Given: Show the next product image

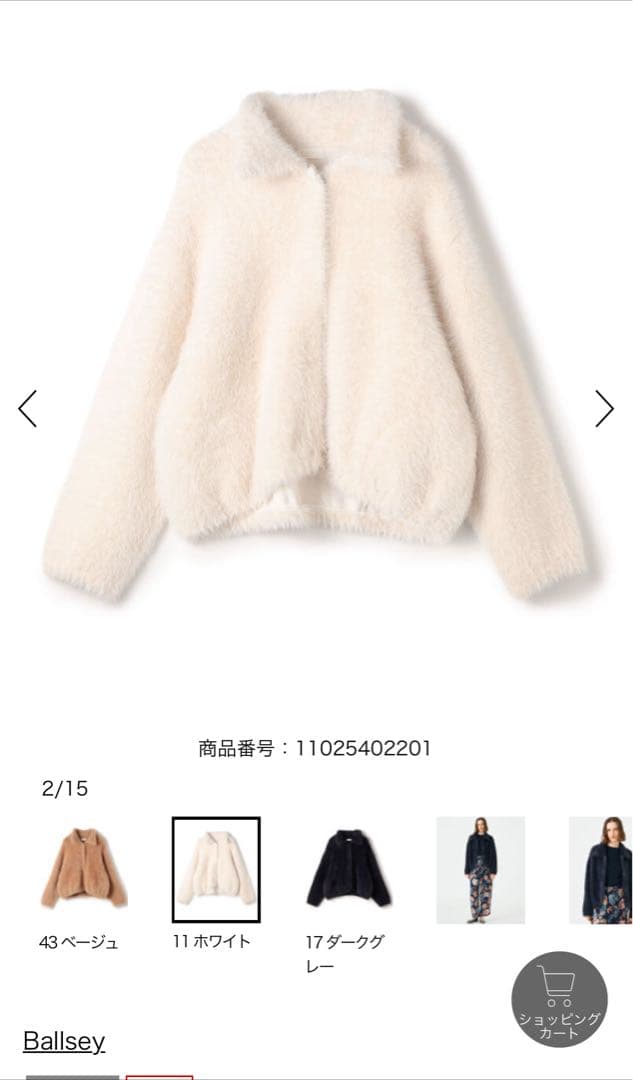Looking at the screenshot, I should [604, 408].
